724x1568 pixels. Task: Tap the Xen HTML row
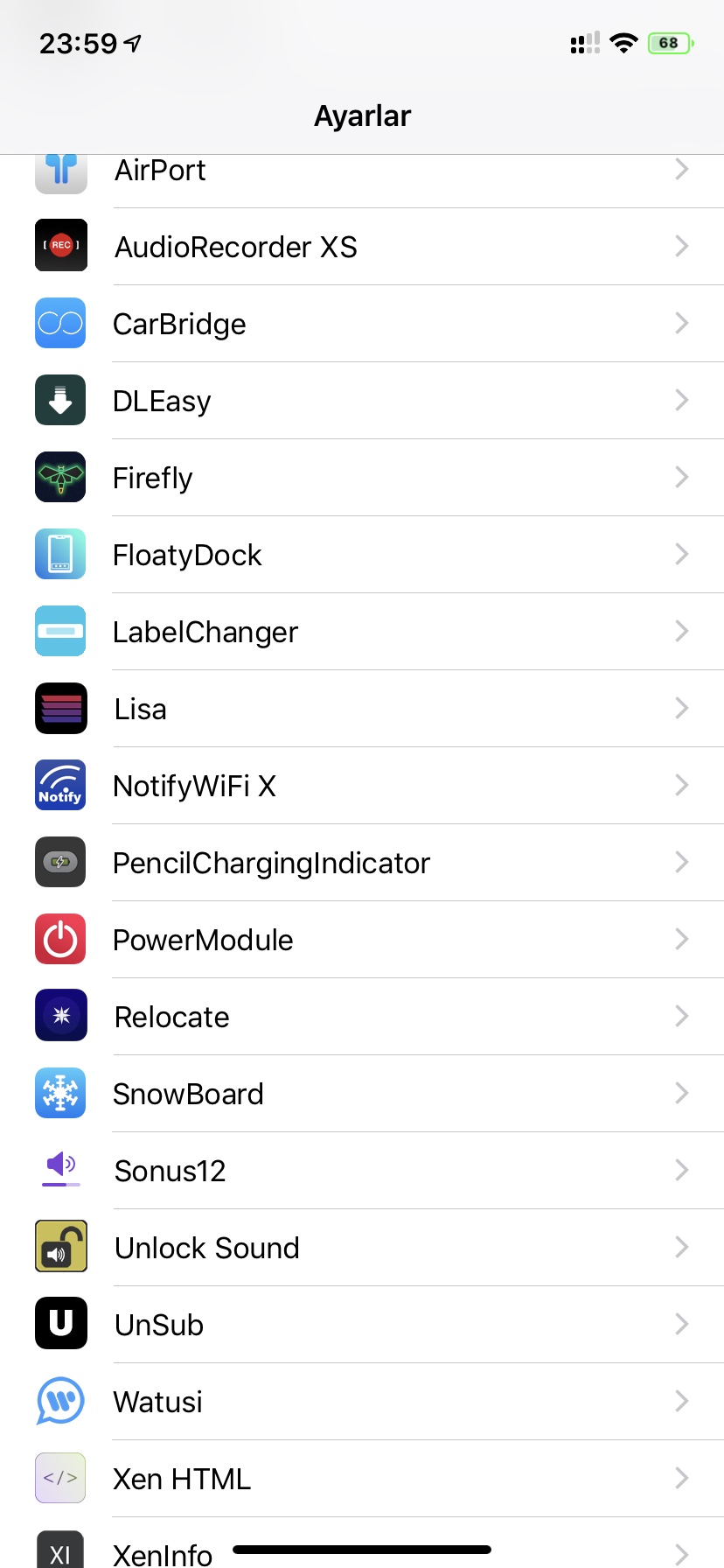click(x=362, y=1479)
